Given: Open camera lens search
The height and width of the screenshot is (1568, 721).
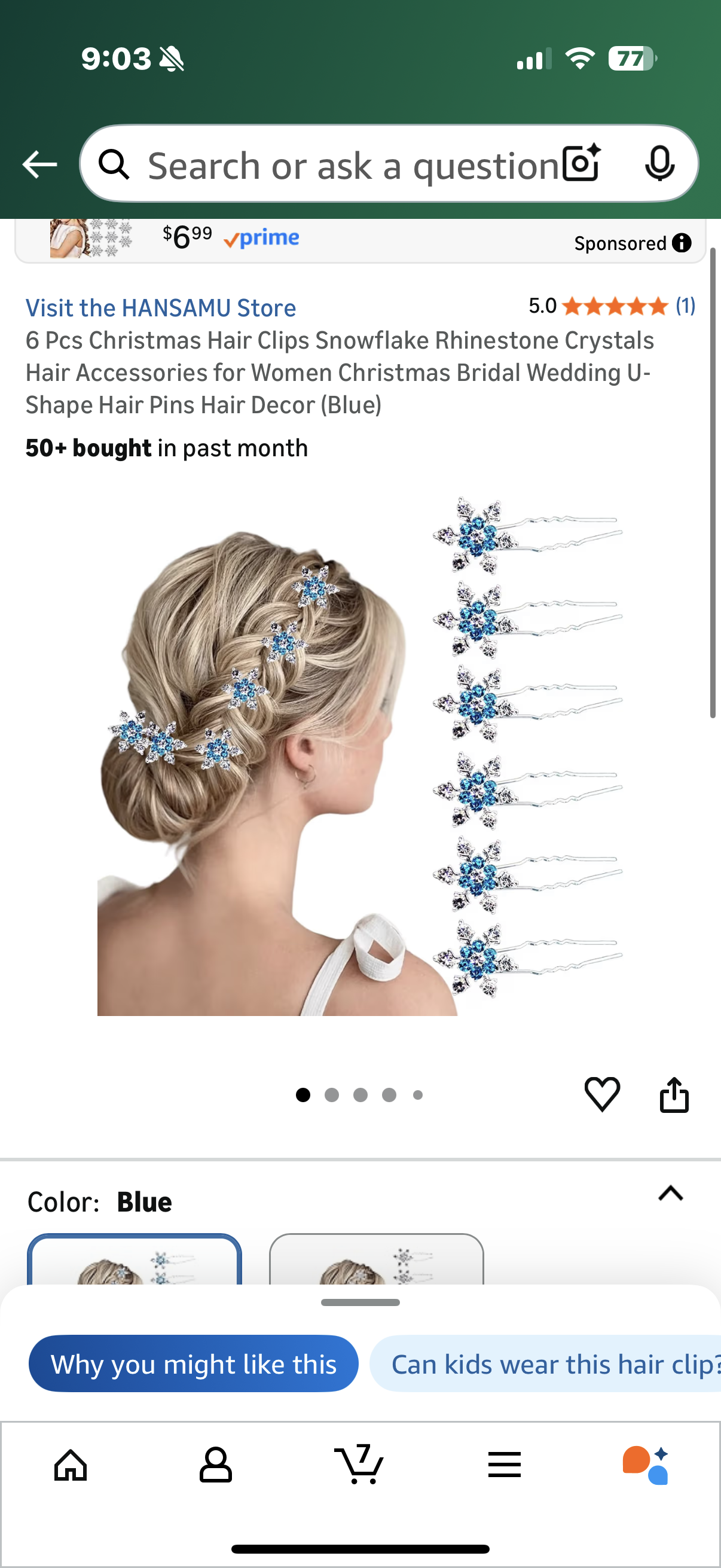Looking at the screenshot, I should click(581, 163).
